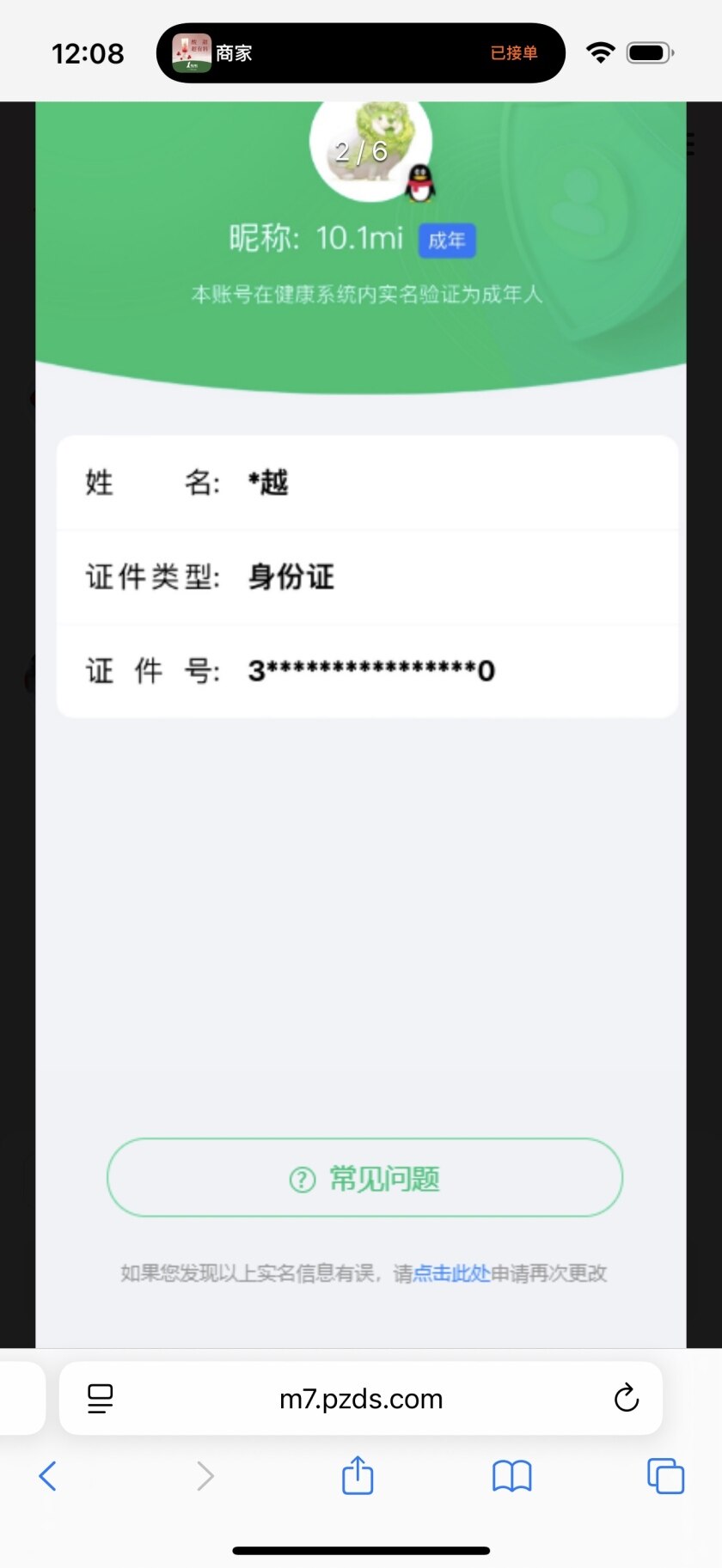The width and height of the screenshot is (722, 1568).
Task: Tap the 已接单 order status indicator
Action: click(514, 52)
